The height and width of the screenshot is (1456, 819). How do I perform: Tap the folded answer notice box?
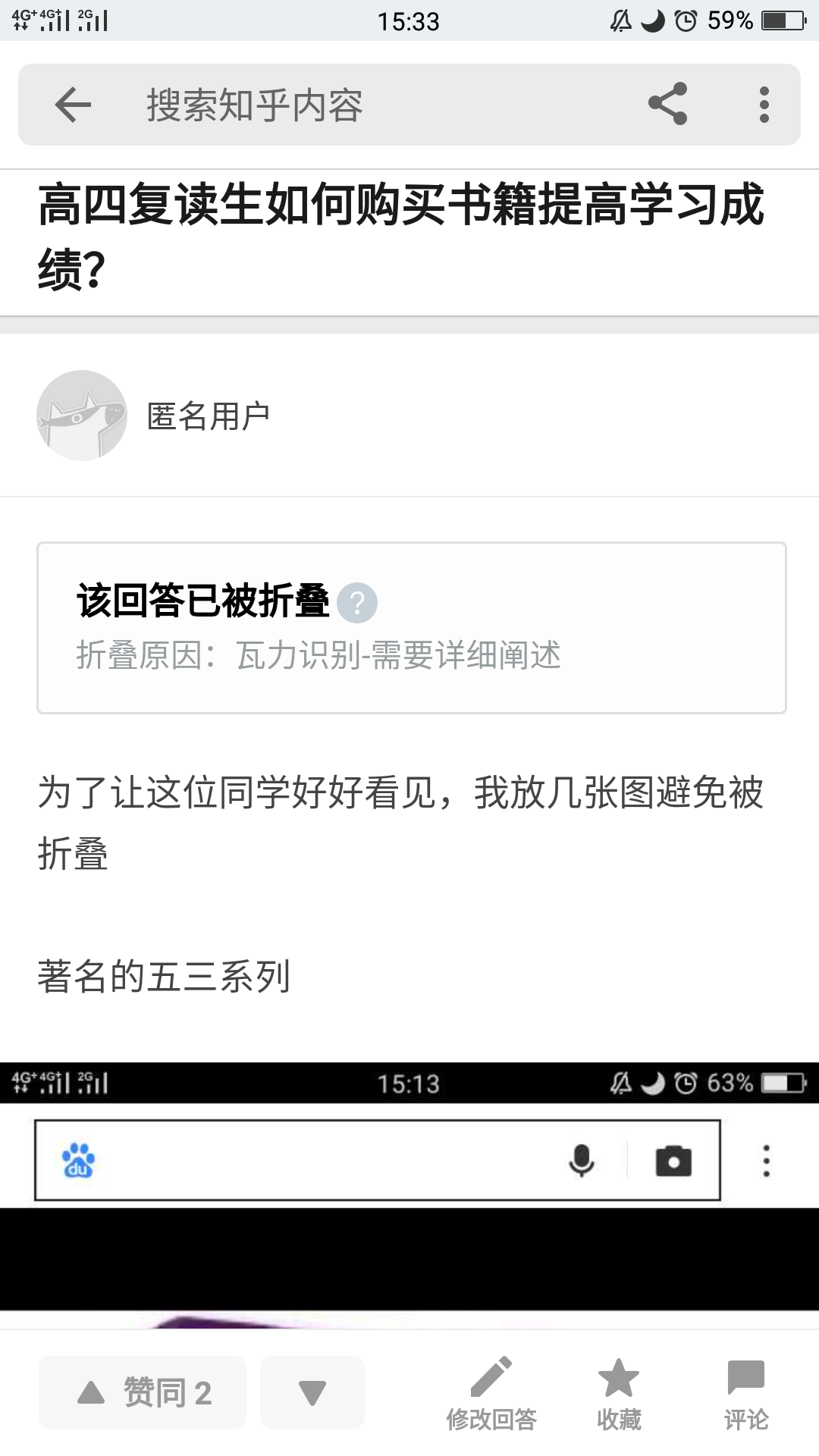click(409, 627)
